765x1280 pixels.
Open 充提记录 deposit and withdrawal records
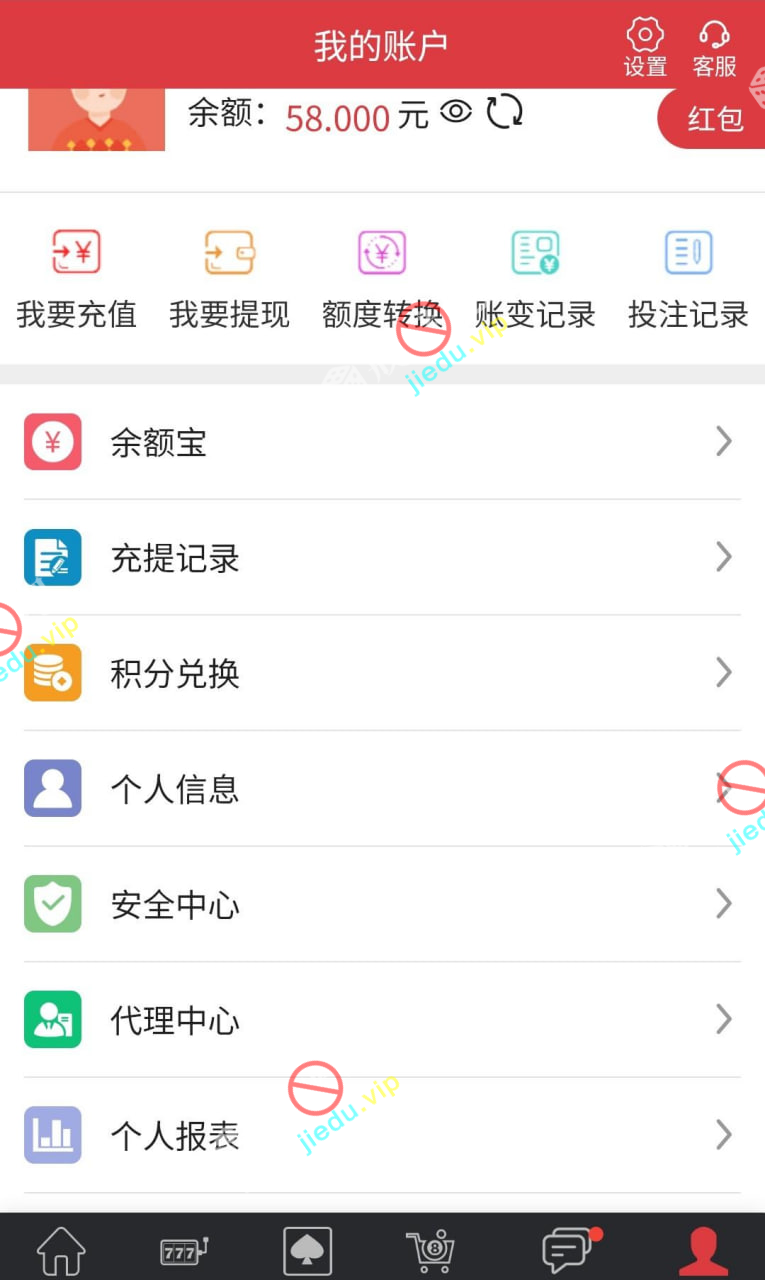[382, 557]
